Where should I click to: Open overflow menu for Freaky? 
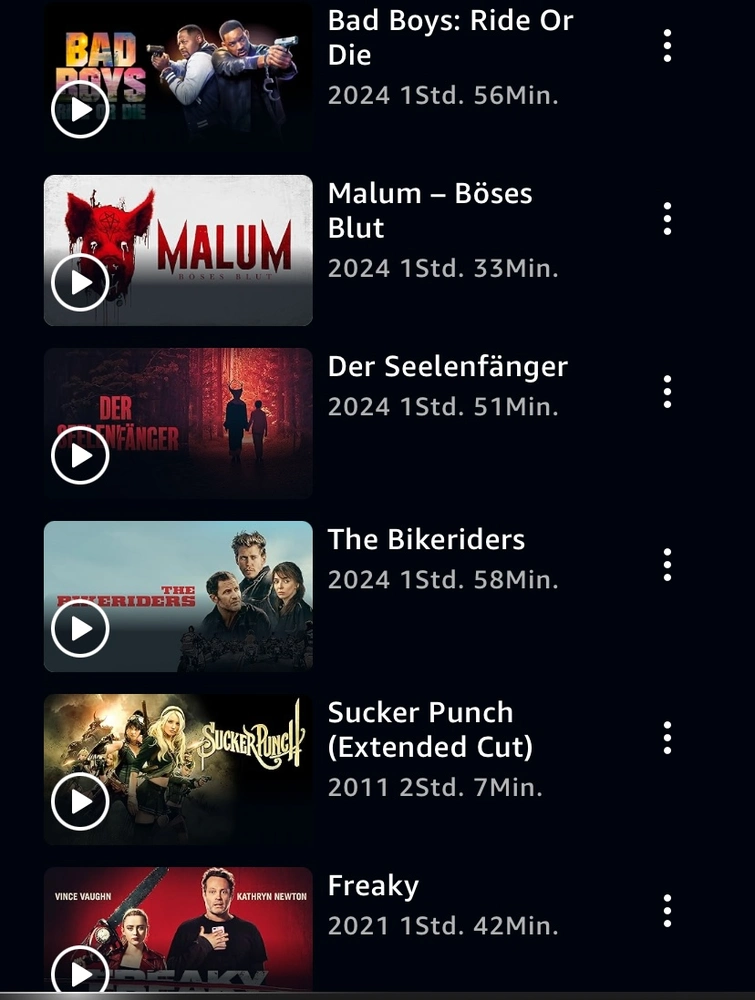667,911
